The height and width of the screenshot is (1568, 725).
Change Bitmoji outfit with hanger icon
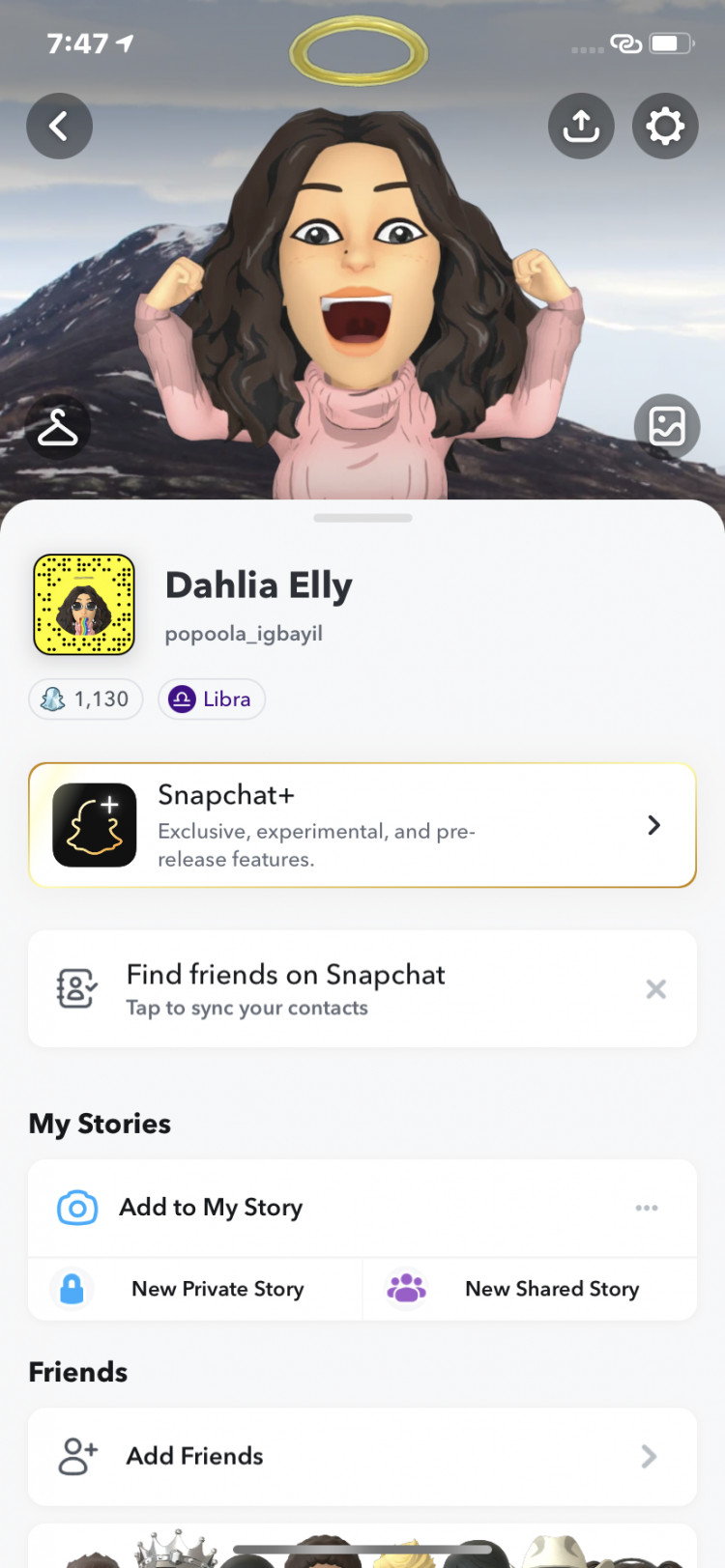click(x=58, y=428)
